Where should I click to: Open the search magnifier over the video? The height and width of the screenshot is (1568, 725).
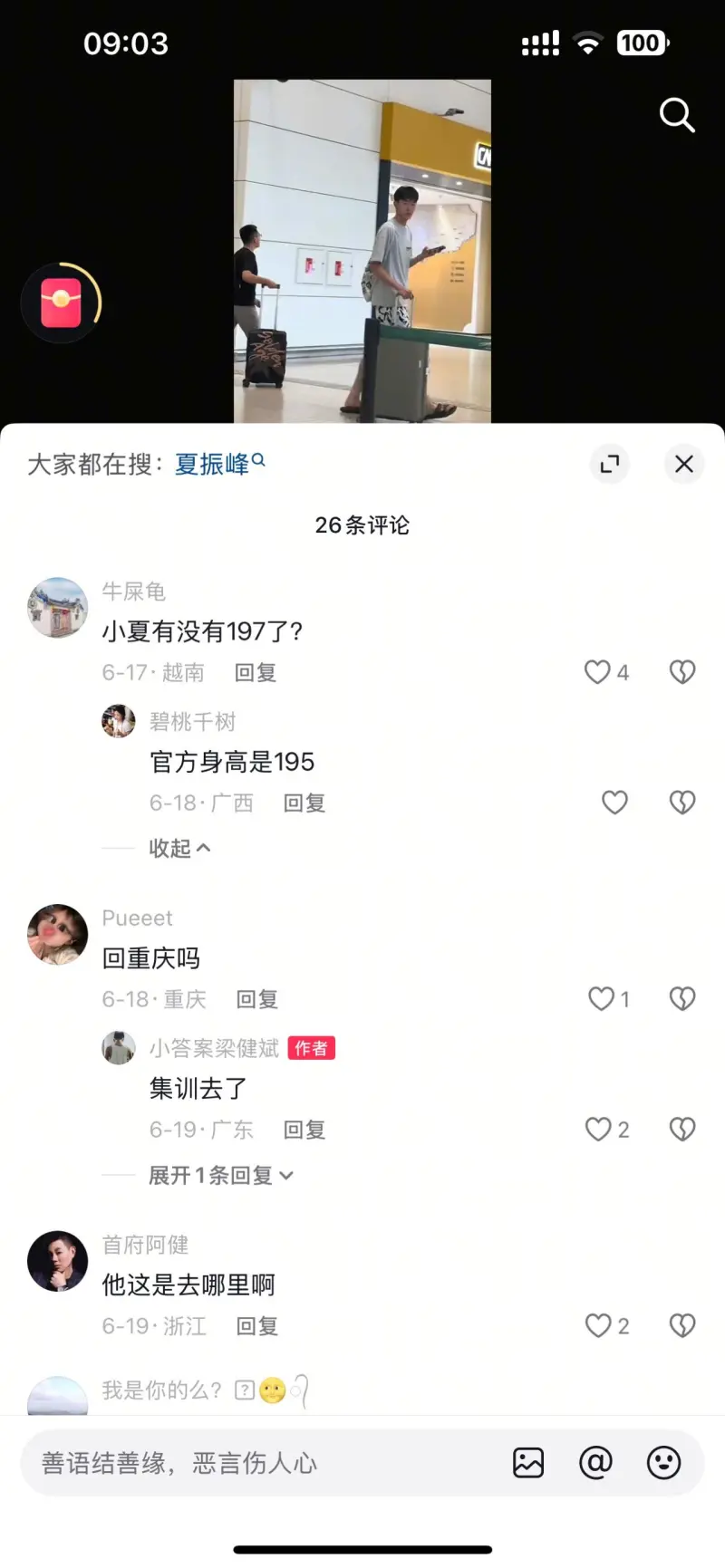click(676, 115)
